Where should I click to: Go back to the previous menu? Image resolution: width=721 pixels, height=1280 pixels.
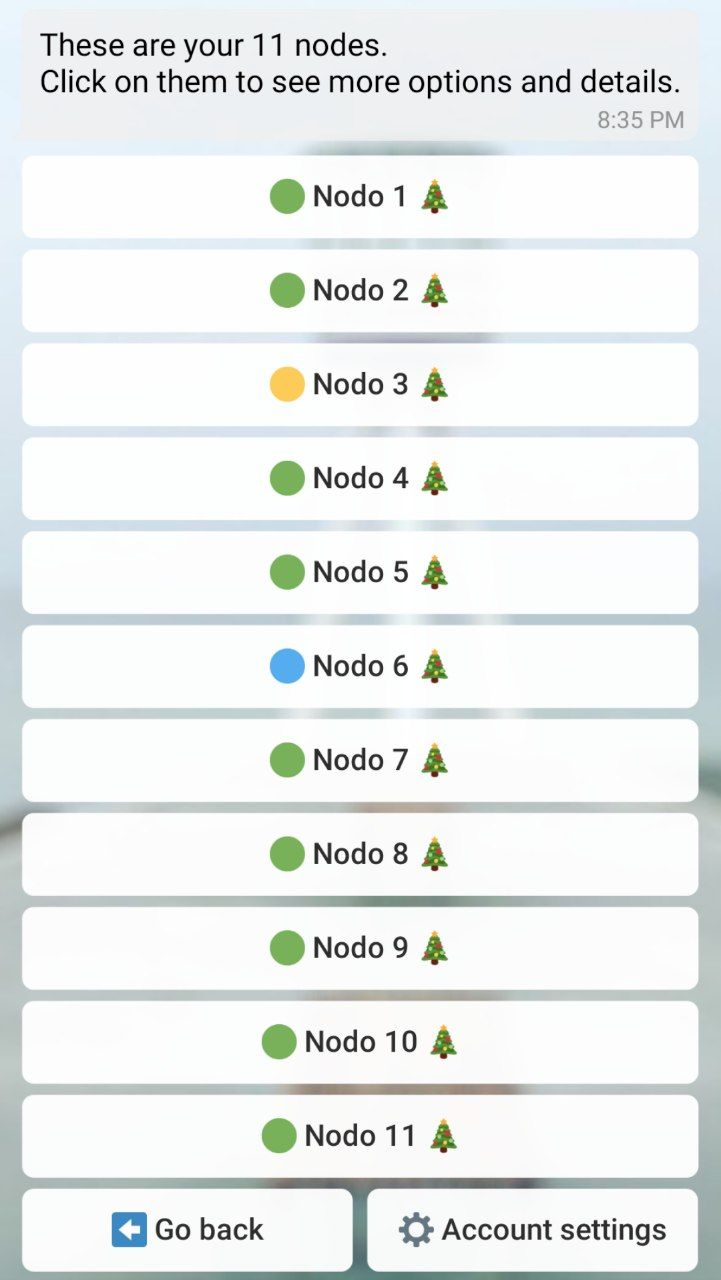pyautogui.click(x=187, y=1230)
